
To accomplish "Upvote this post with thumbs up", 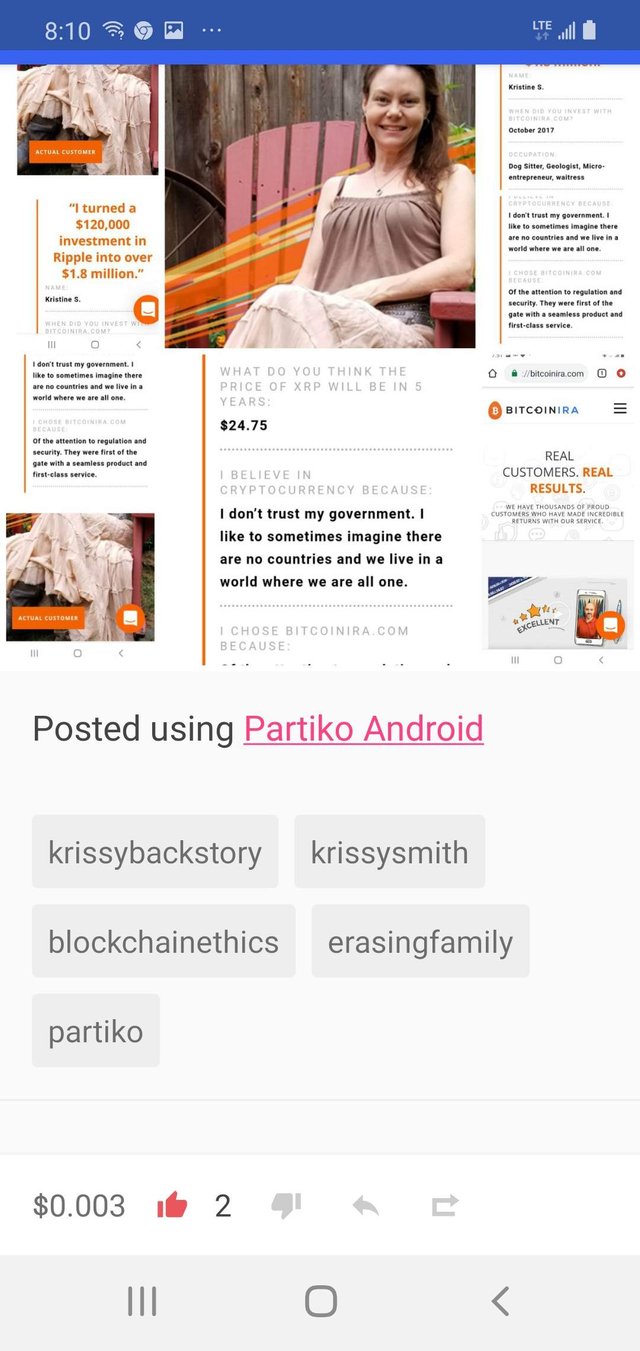I will pyautogui.click(x=172, y=1206).
